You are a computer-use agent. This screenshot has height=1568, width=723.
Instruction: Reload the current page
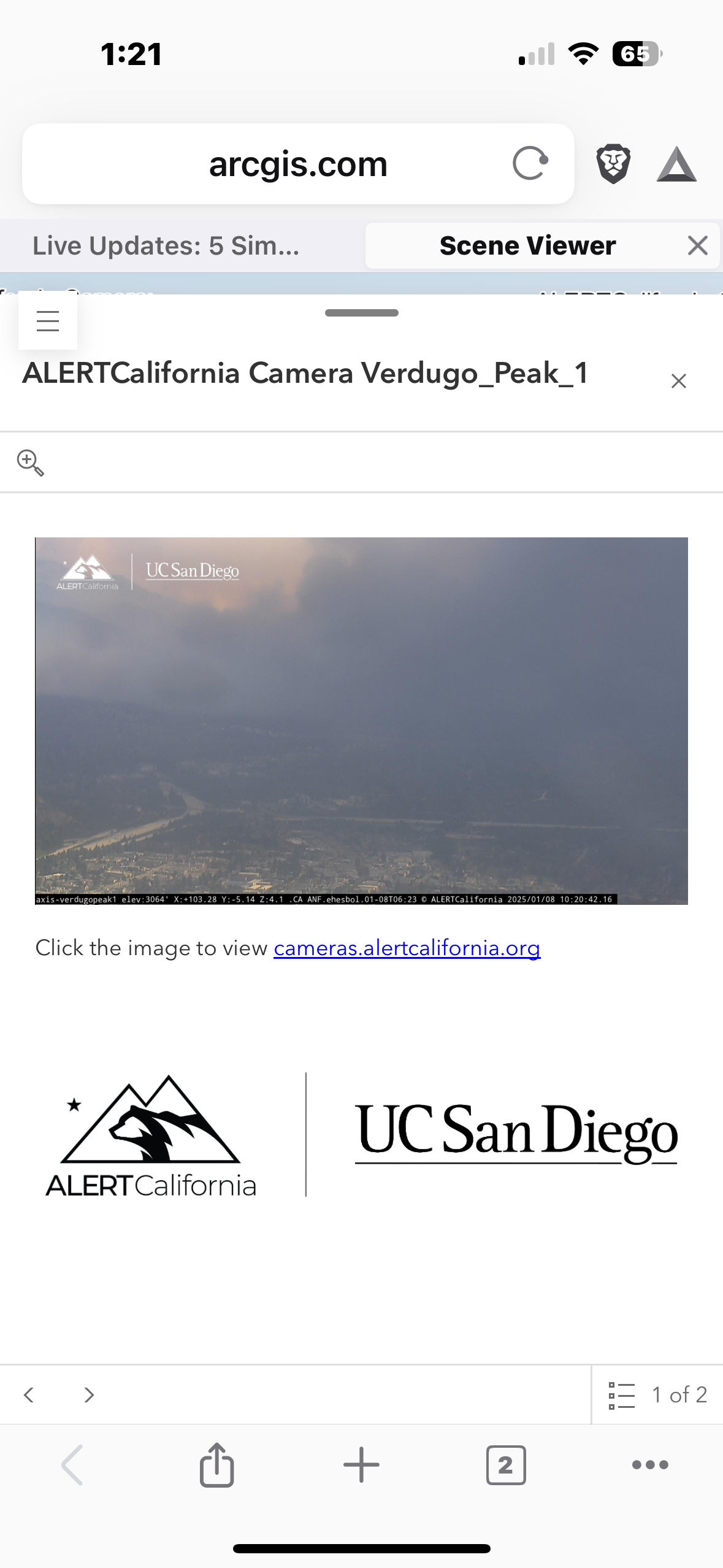[x=530, y=163]
